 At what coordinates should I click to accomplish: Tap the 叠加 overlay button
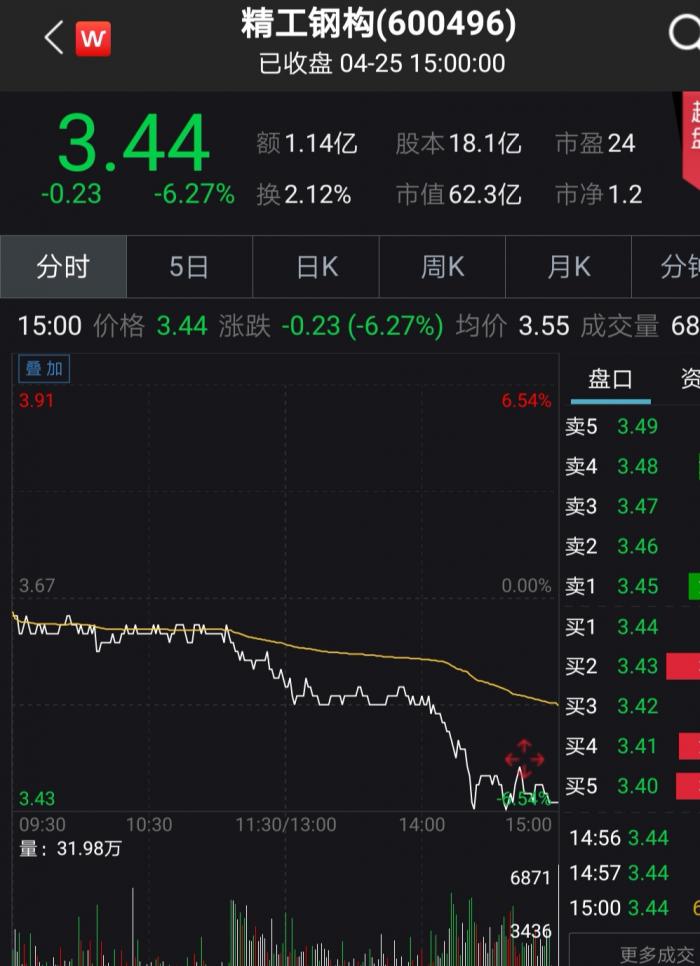click(x=45, y=369)
